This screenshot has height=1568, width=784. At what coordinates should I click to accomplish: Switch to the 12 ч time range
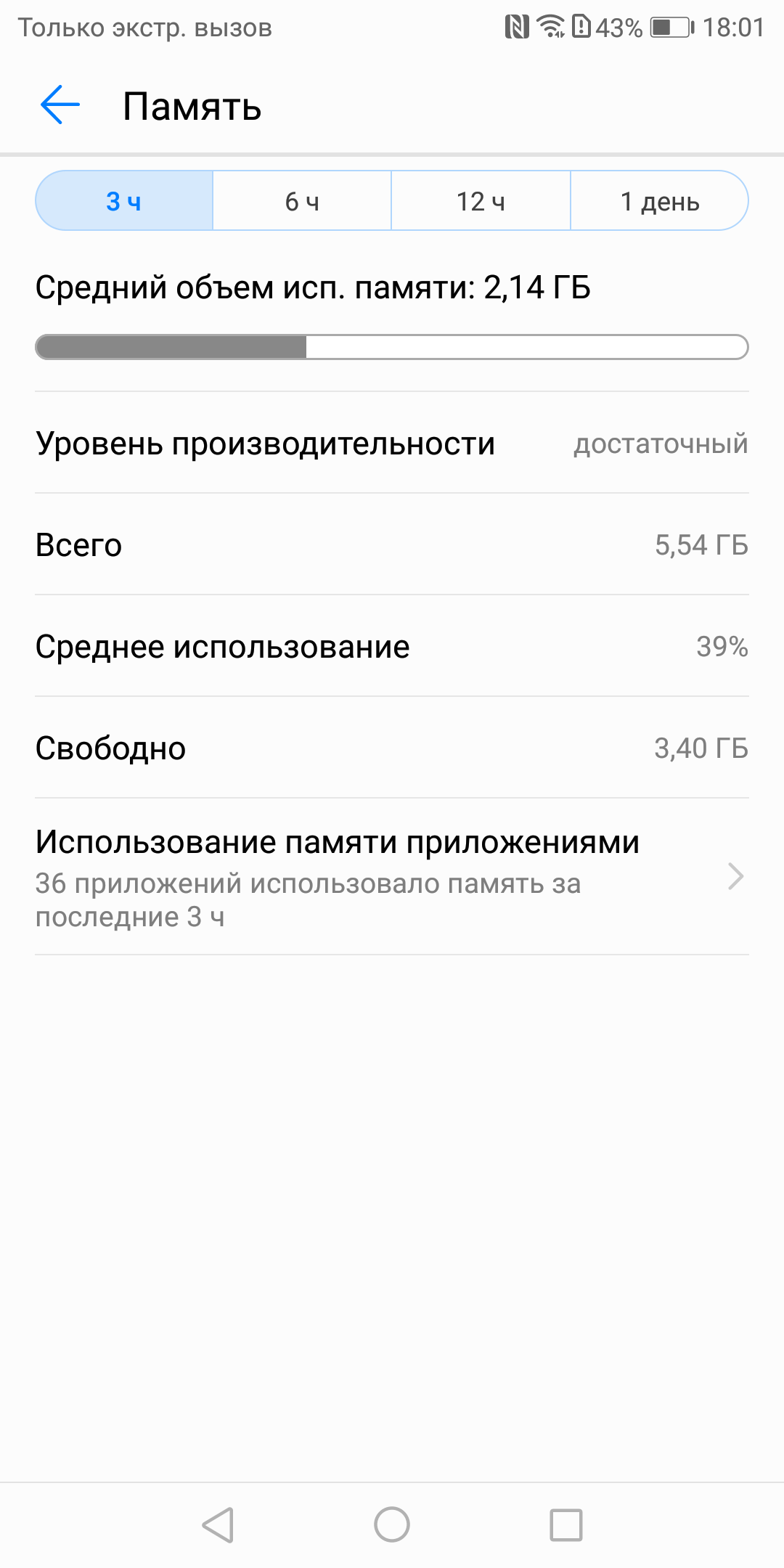[481, 201]
